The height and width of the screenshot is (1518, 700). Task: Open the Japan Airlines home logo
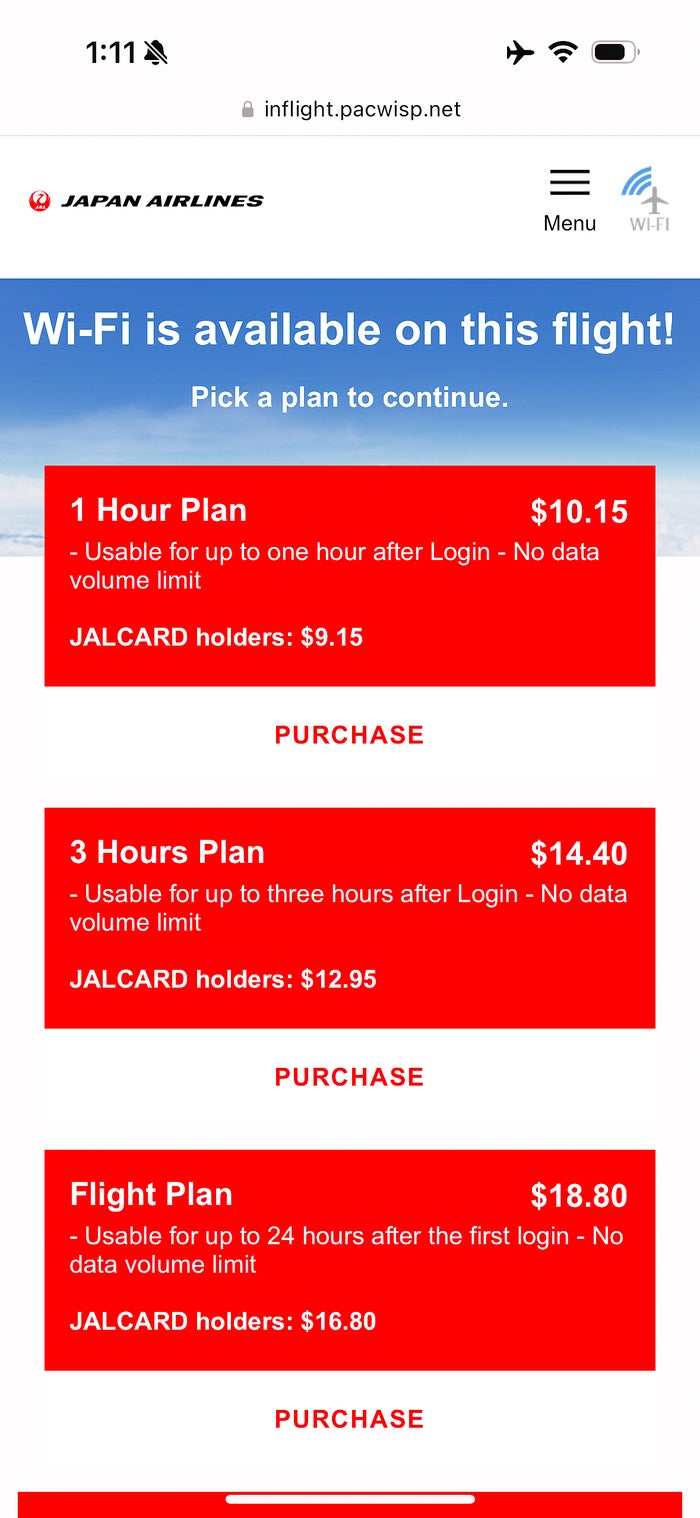click(146, 201)
